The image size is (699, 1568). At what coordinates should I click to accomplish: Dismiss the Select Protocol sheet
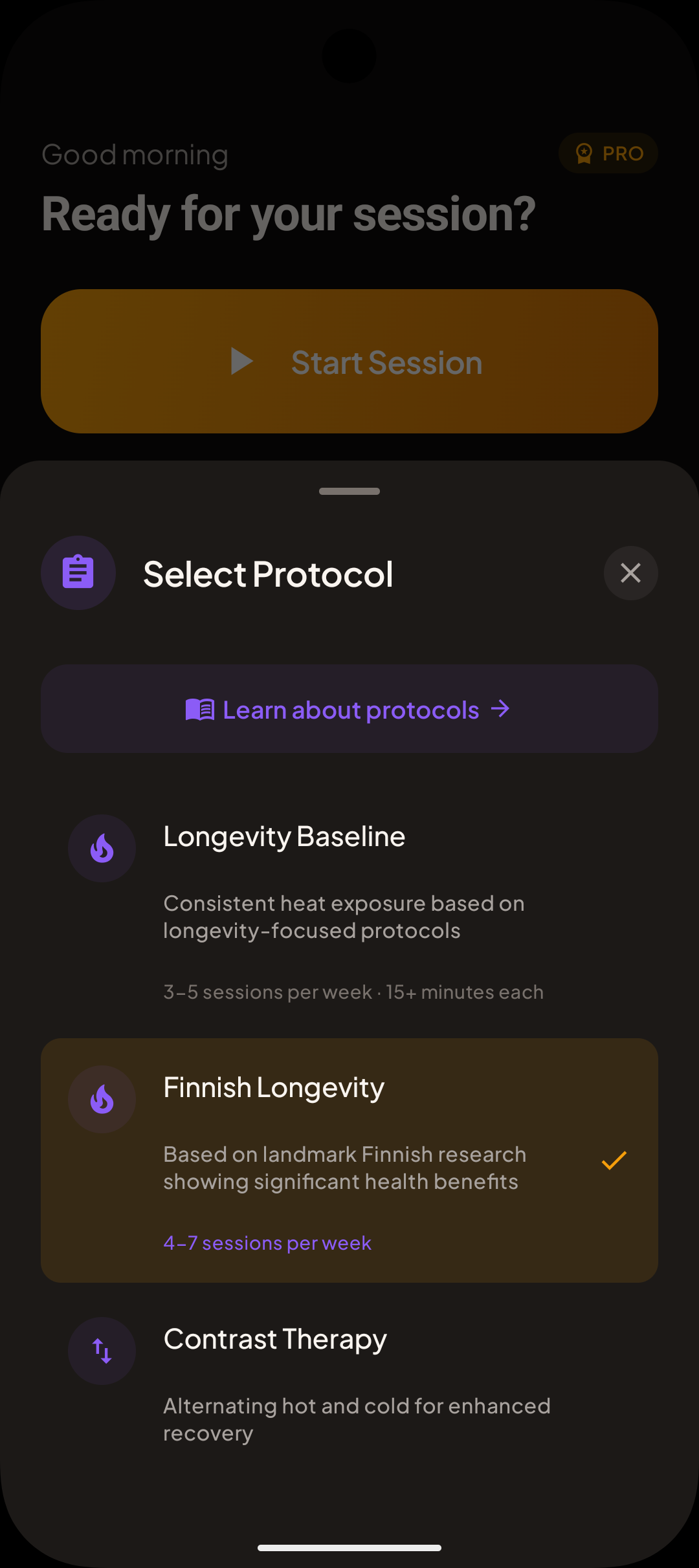(630, 572)
